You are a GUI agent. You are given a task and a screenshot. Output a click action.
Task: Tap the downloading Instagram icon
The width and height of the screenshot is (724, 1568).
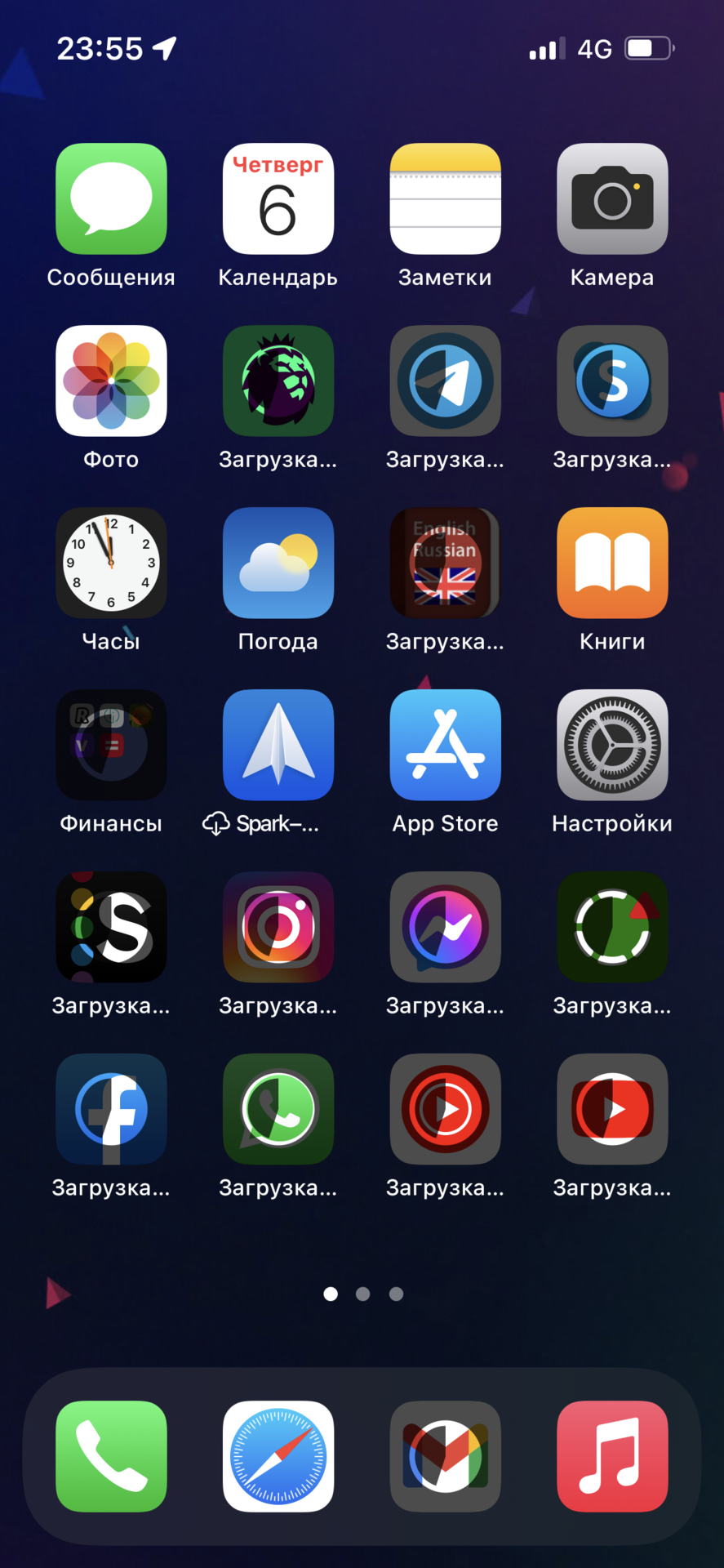[278, 927]
